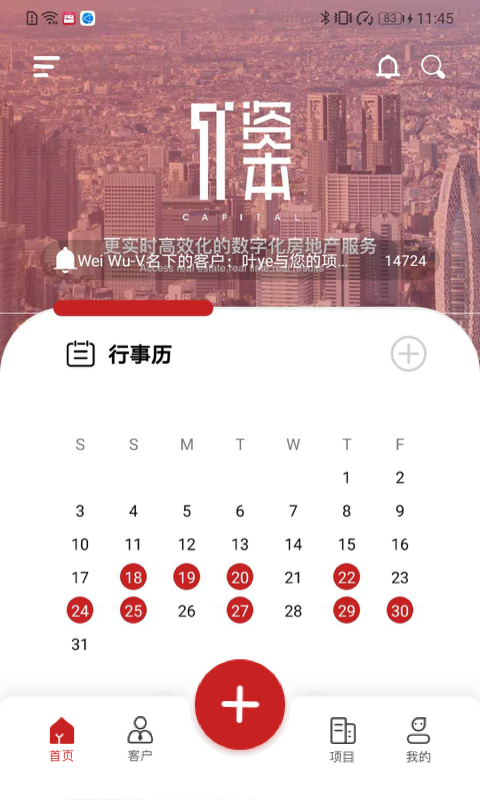Choose date 15 on the calendar
Screen dimensions: 480x800
(x=346, y=544)
